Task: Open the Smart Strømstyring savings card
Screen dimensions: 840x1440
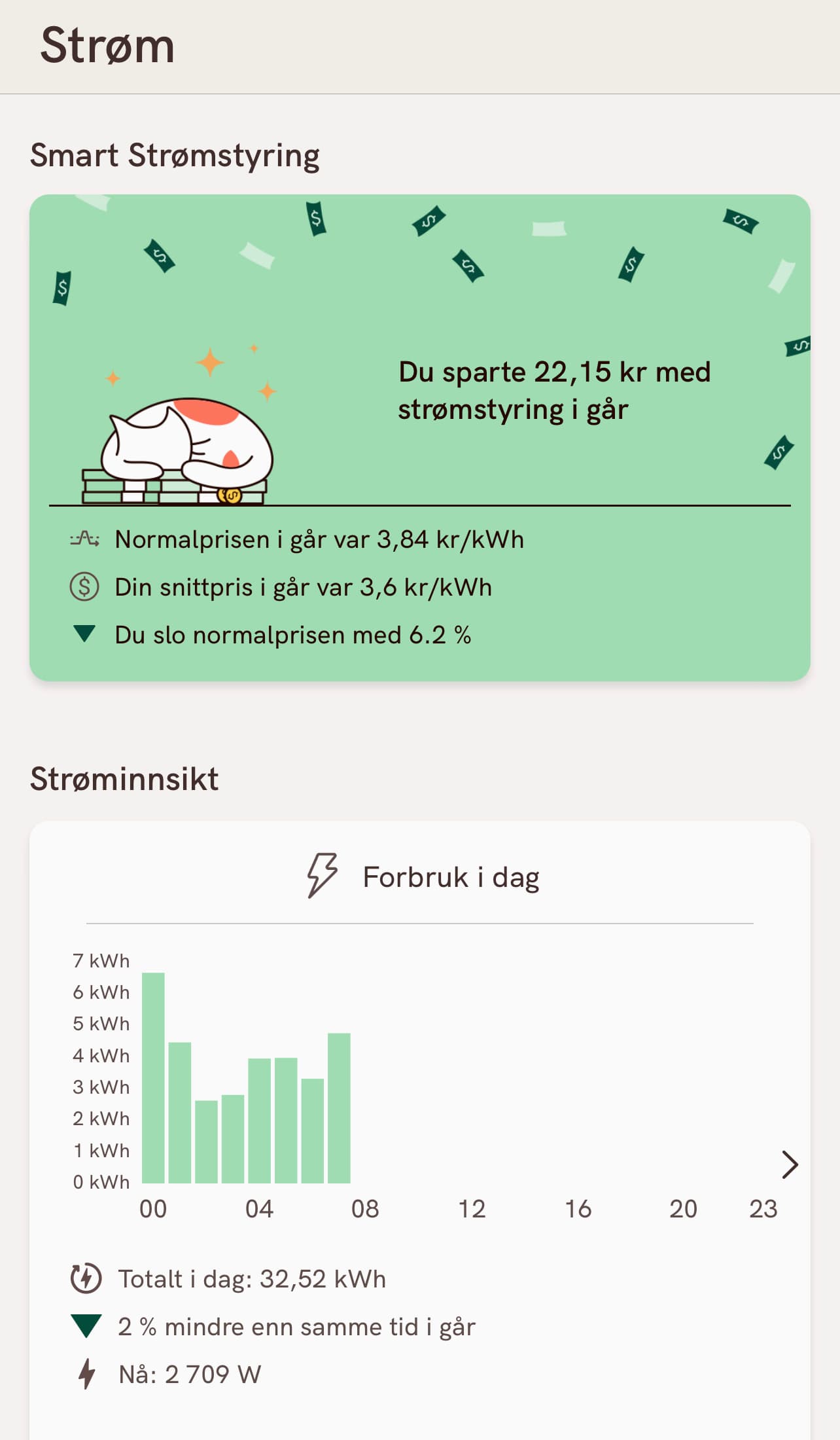Action: pyautogui.click(x=420, y=437)
